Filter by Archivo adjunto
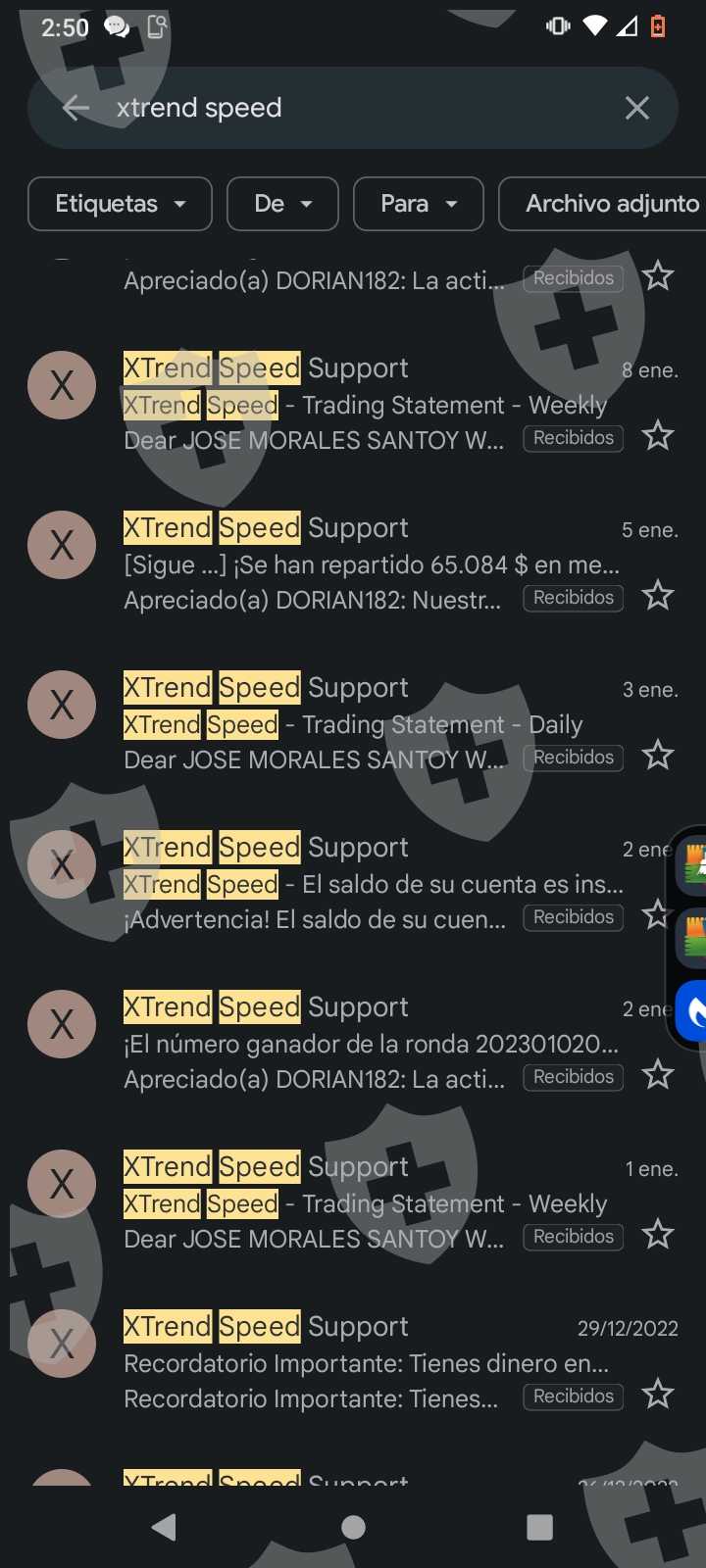The height and width of the screenshot is (1568, 706). 603,204
